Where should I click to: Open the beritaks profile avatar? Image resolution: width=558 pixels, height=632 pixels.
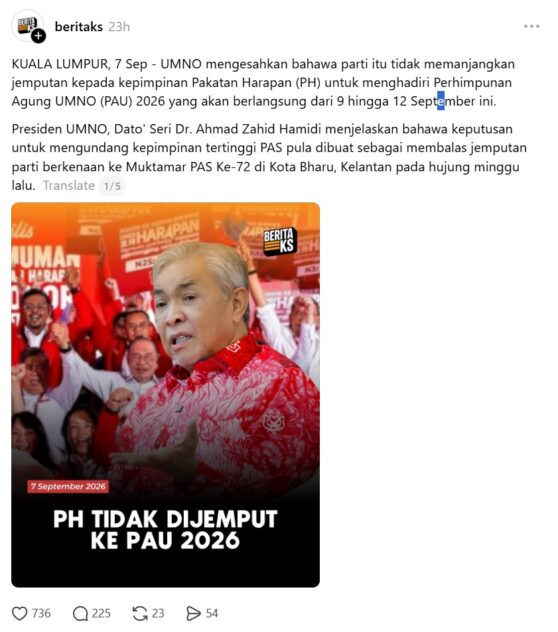coord(27,26)
